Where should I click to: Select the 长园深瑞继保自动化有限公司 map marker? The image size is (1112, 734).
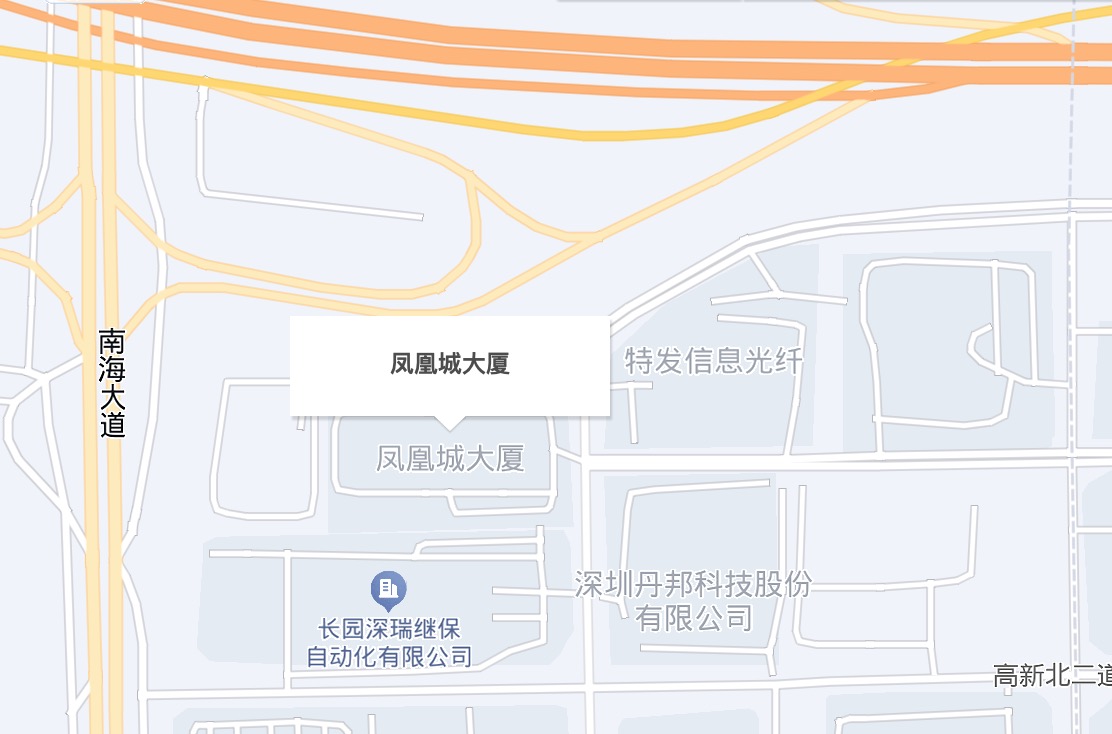pos(388,589)
